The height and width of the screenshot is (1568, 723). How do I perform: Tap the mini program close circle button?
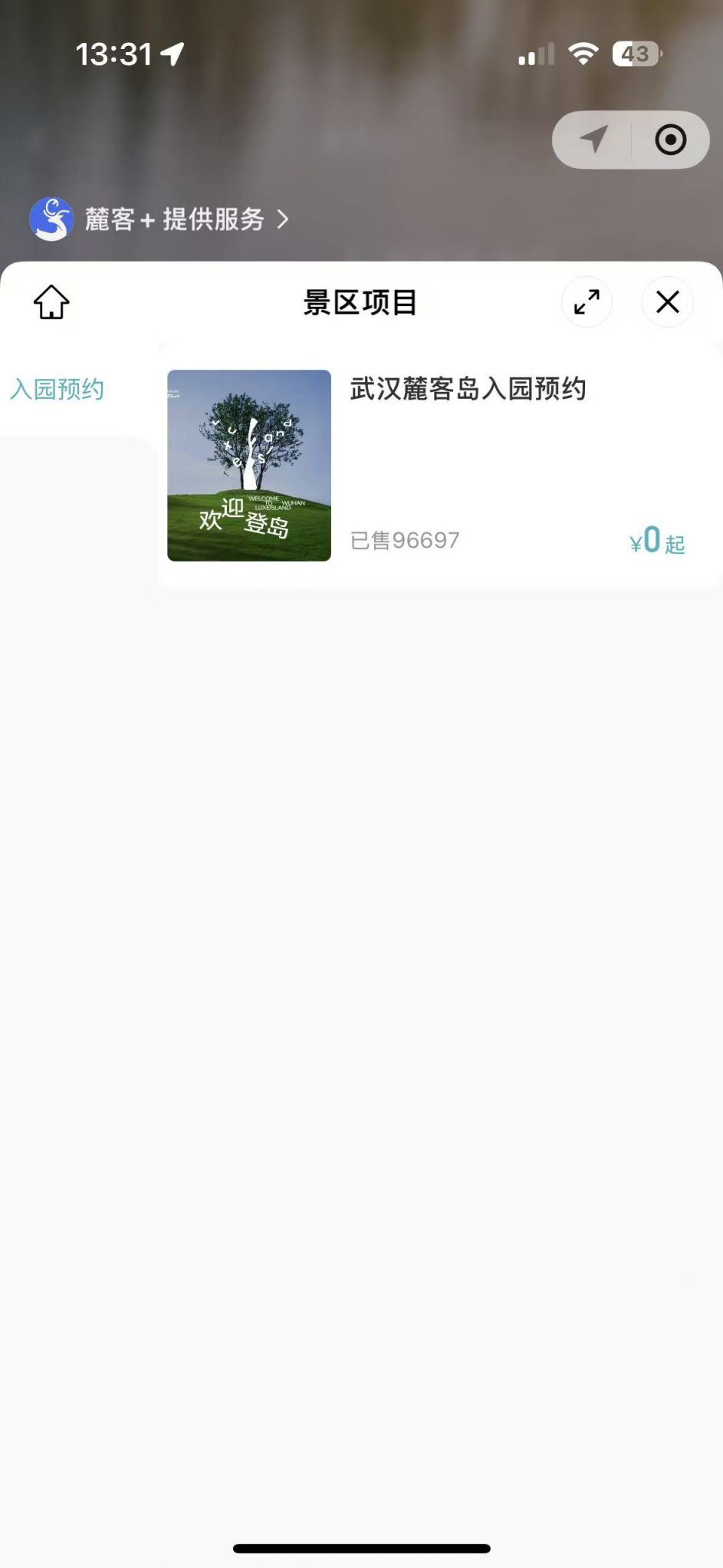(x=670, y=140)
